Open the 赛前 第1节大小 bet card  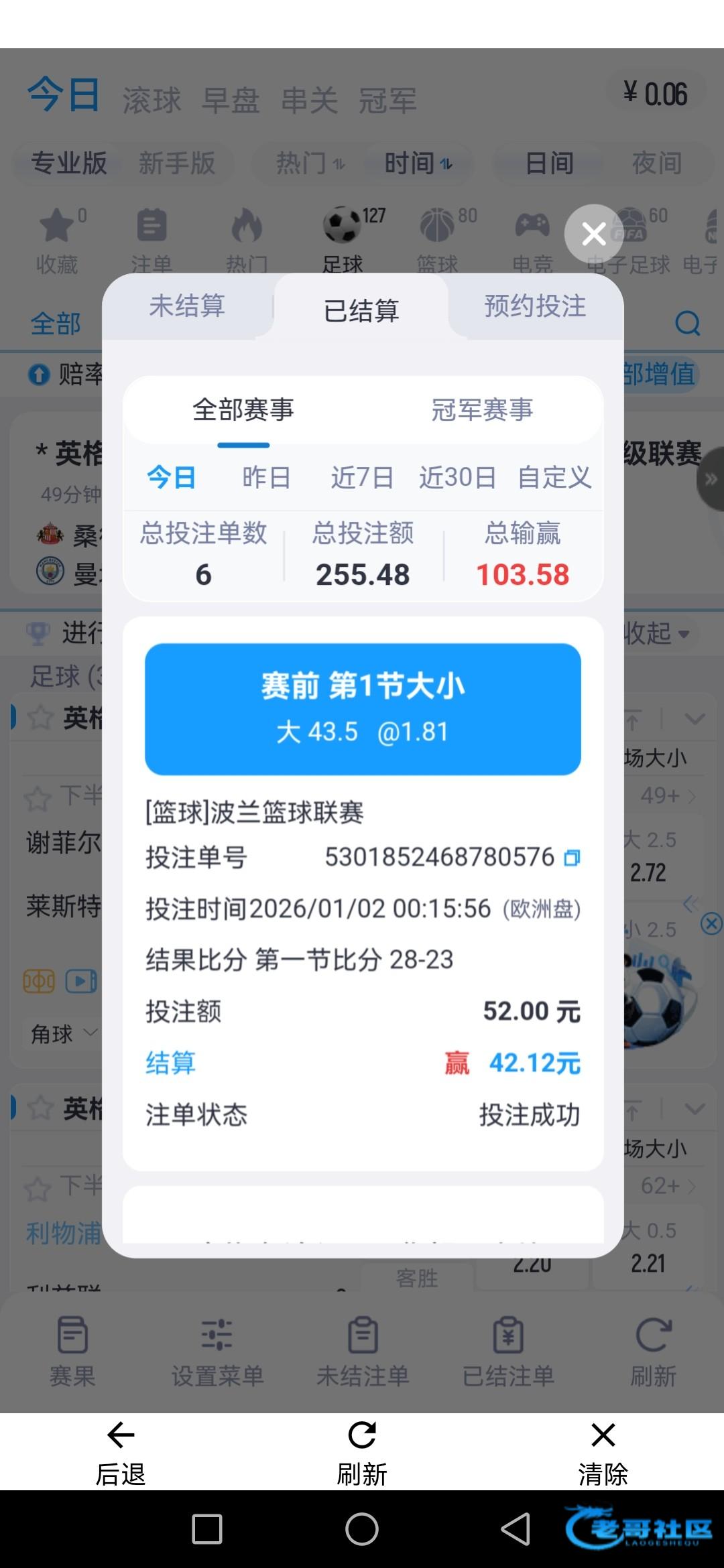363,709
